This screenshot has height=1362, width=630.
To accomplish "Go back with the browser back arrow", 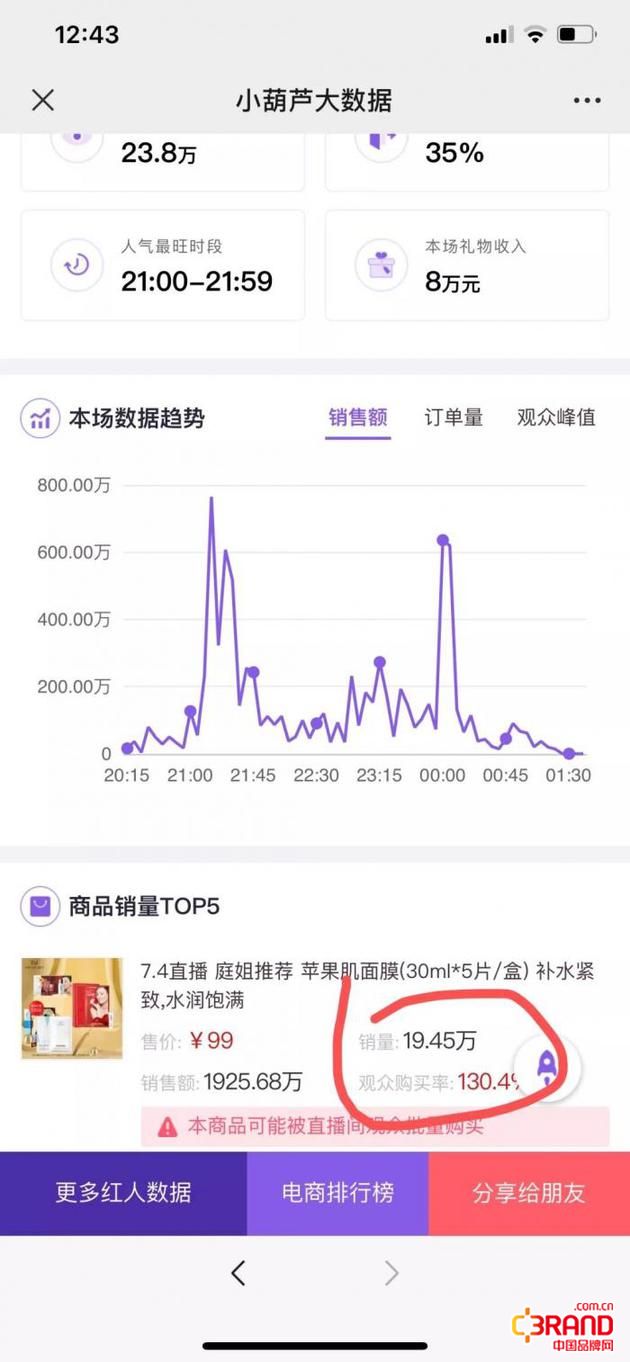I will [x=238, y=1273].
